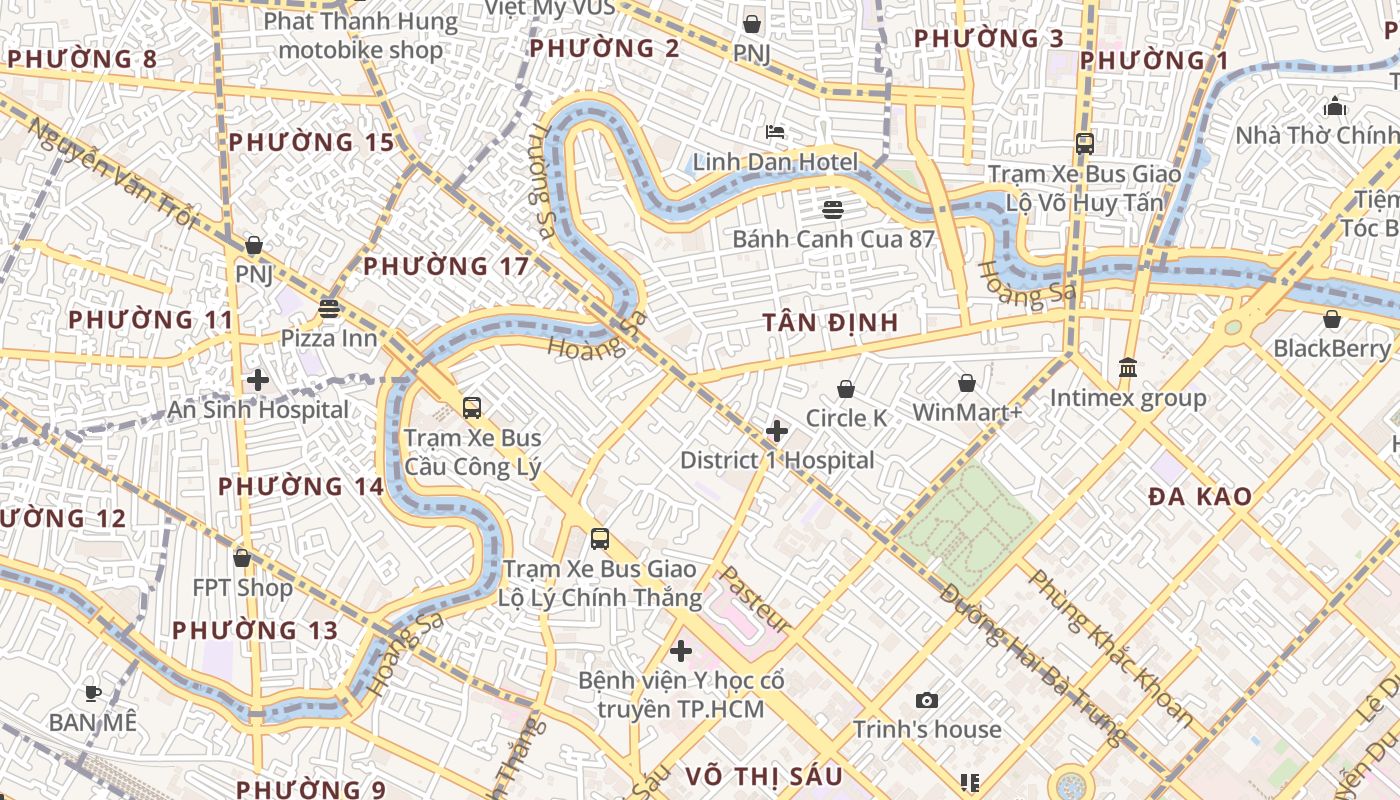Viewport: 1400px width, 800px height.
Task: Open the BAN MÊ cafe marker
Action: click(92, 692)
